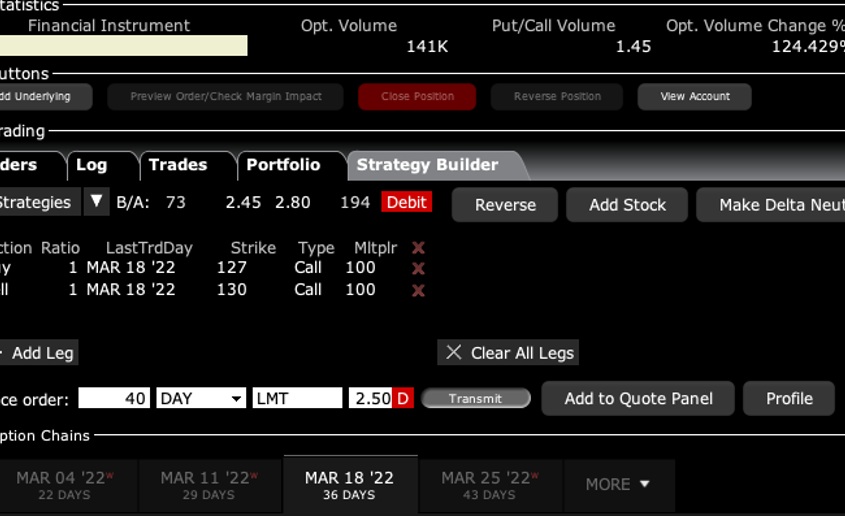The image size is (845, 516).
Task: Tap the Close Position button
Action: pos(417,97)
